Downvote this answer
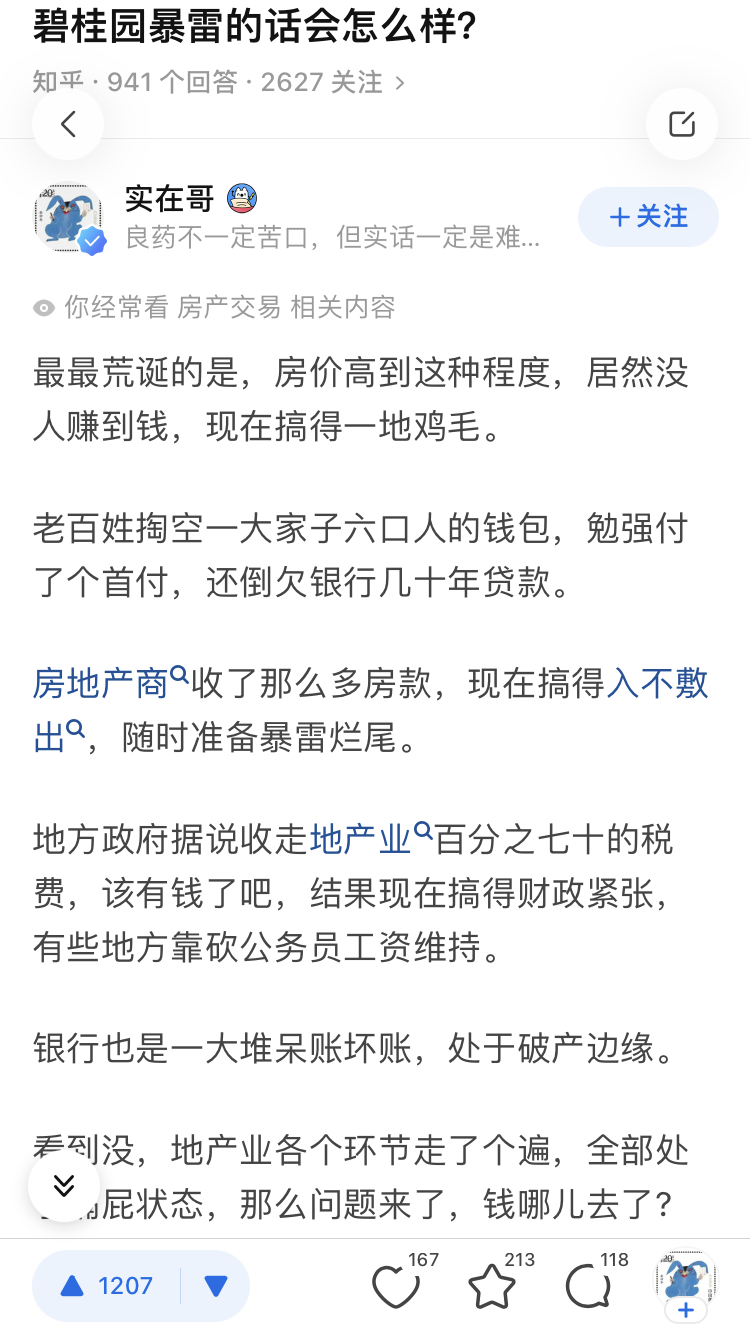This screenshot has height=1334, width=750. [x=215, y=1286]
